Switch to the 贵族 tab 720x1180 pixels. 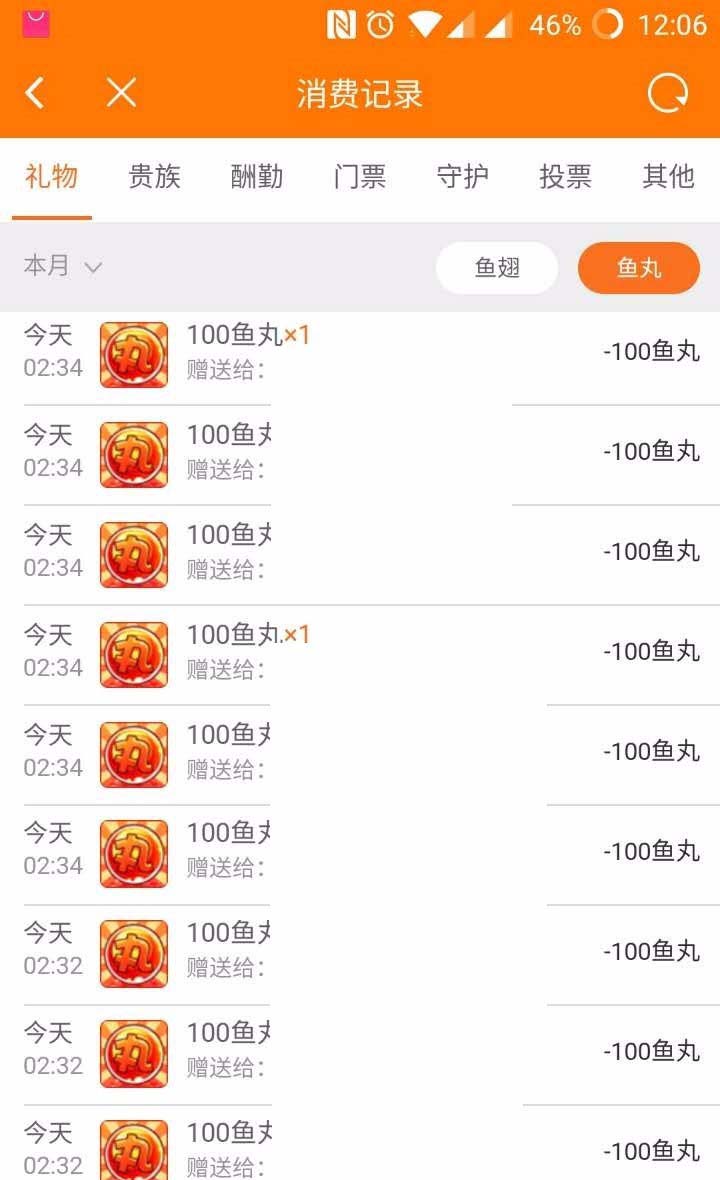click(x=155, y=177)
